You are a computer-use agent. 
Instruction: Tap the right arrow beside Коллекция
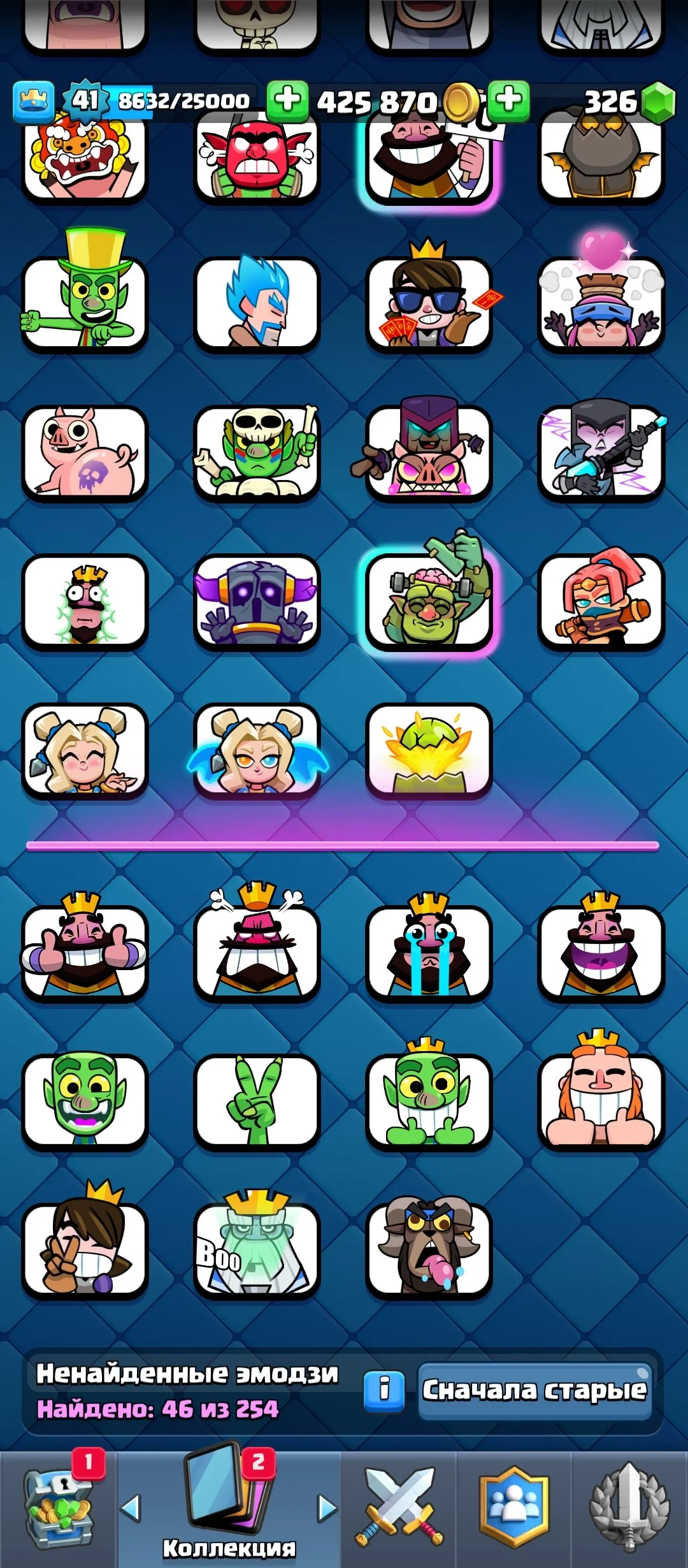(x=327, y=1509)
